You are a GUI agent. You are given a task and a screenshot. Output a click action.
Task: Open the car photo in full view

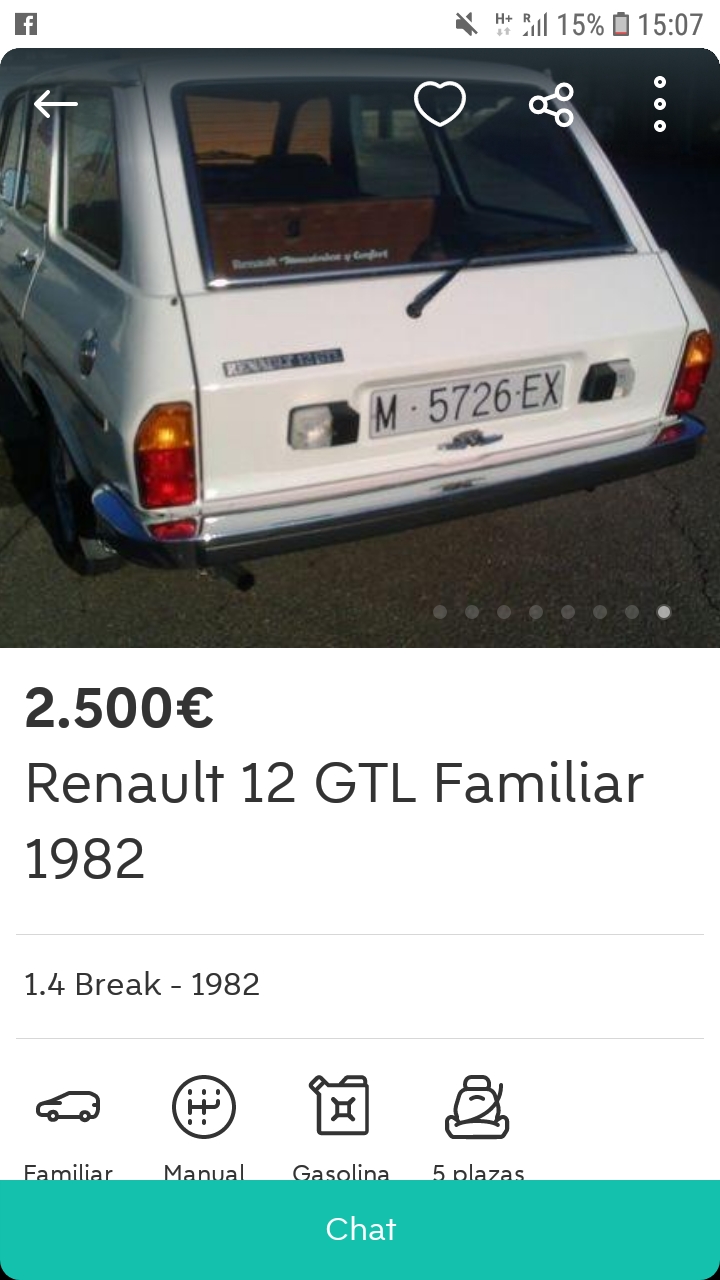click(360, 380)
